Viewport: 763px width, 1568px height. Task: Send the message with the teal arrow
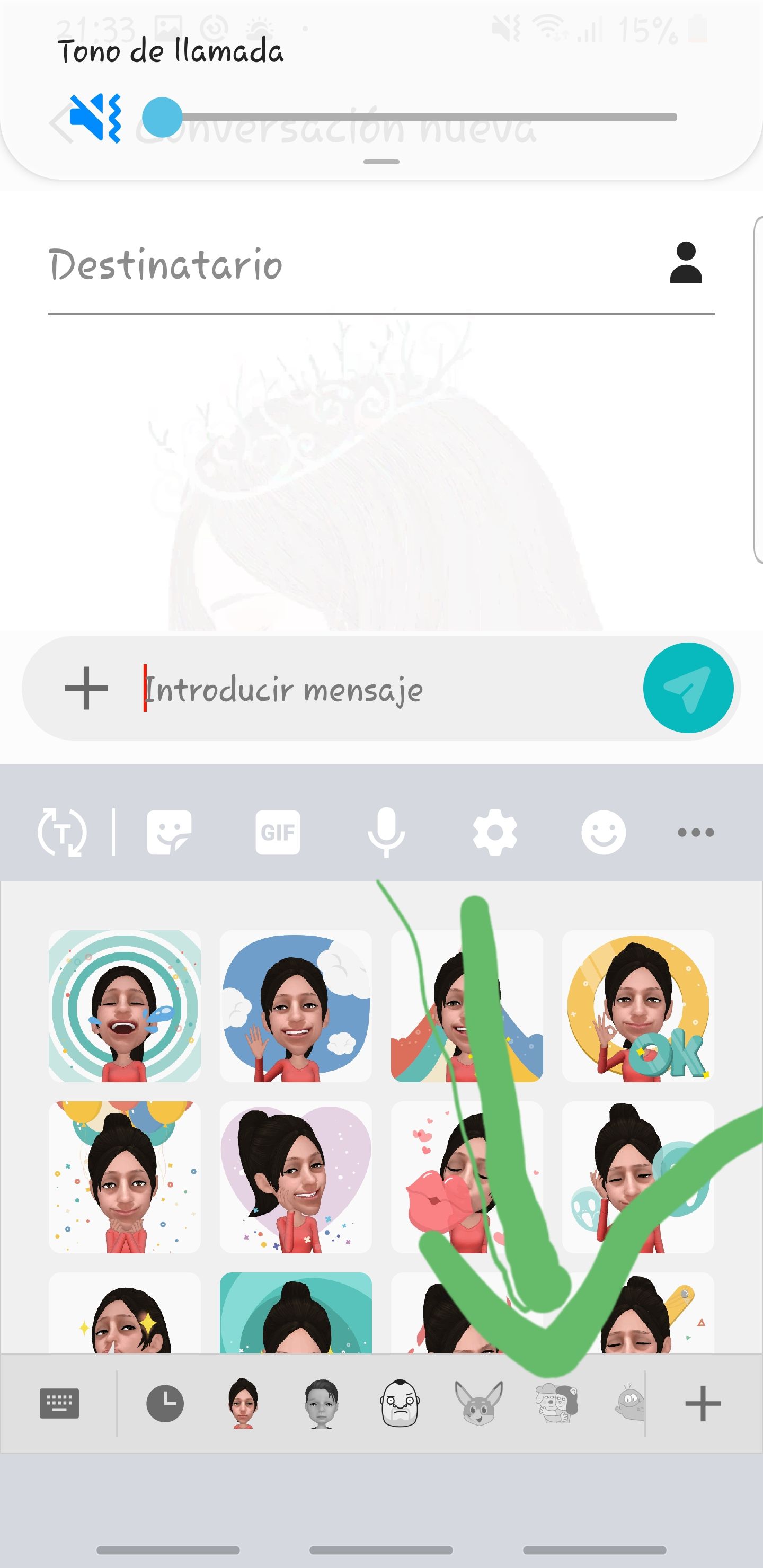[x=688, y=688]
